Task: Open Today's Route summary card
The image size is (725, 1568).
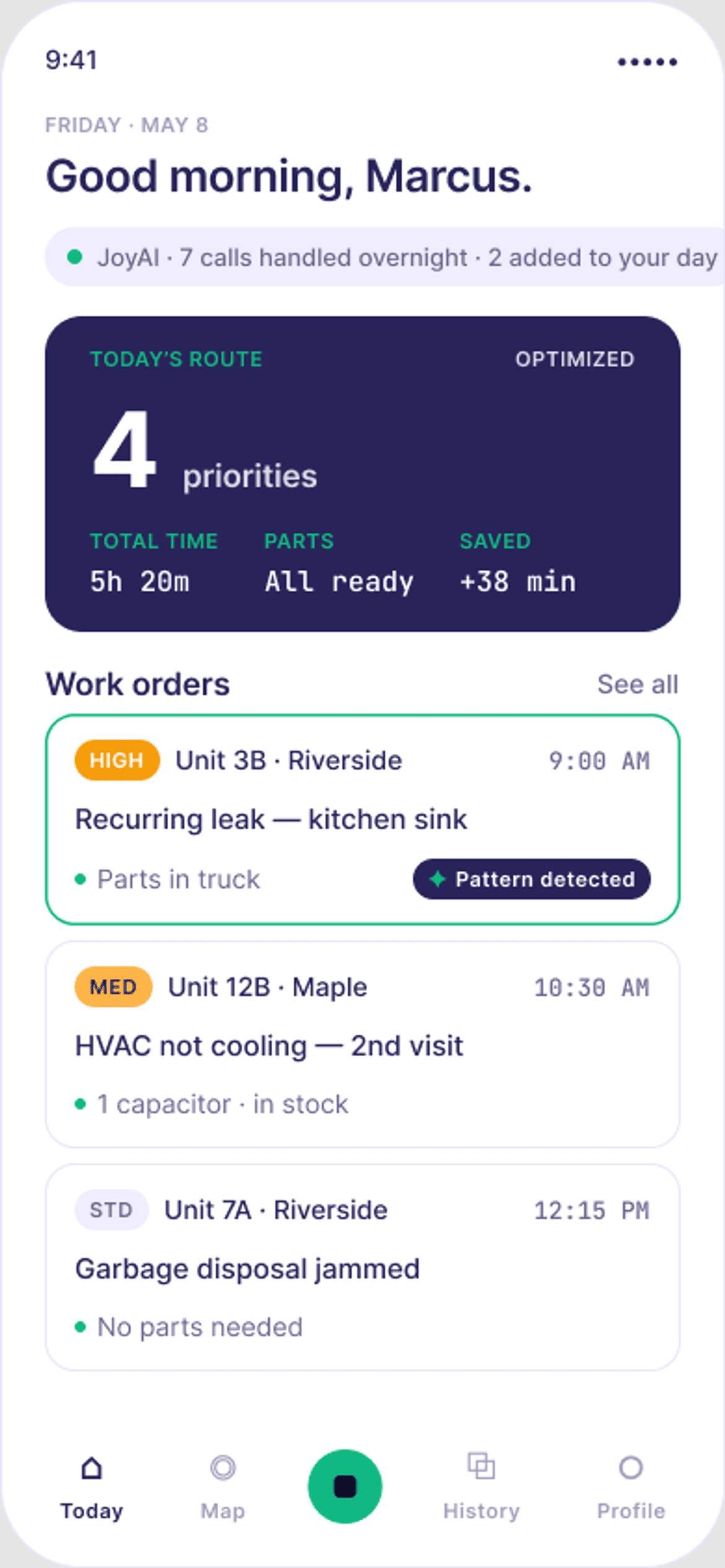Action: click(362, 474)
